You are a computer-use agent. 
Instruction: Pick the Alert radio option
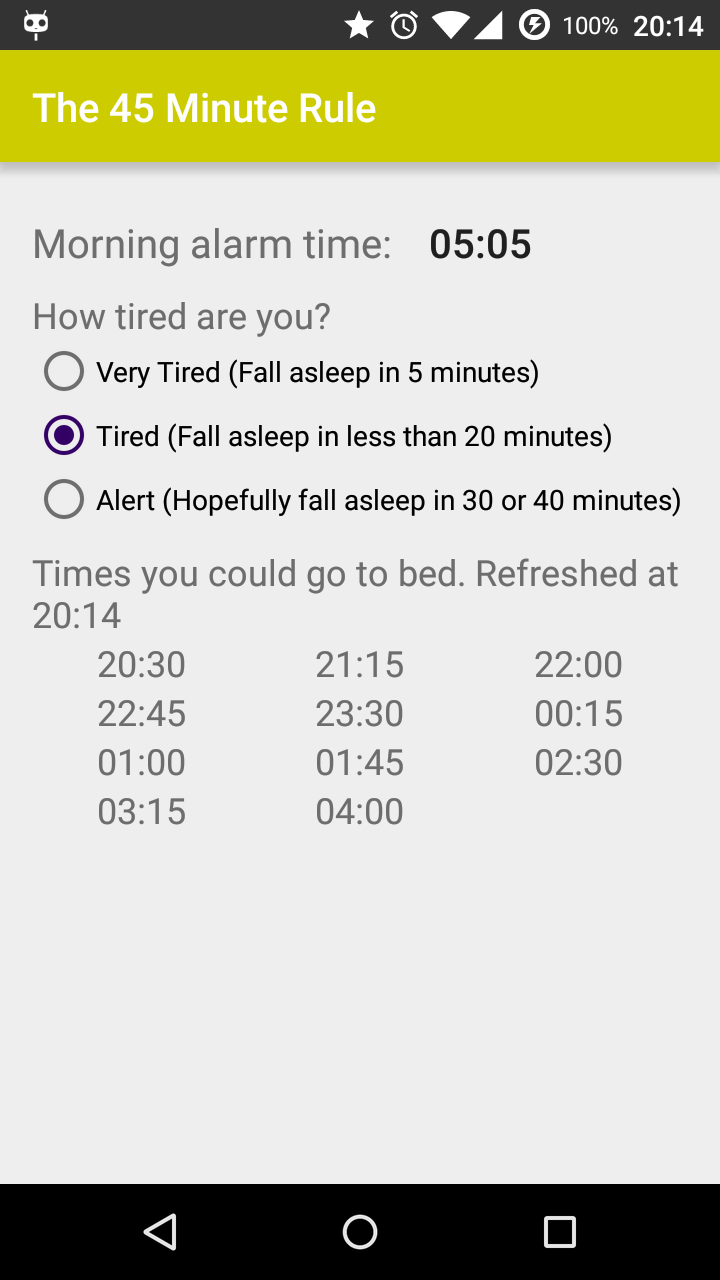(363, 500)
